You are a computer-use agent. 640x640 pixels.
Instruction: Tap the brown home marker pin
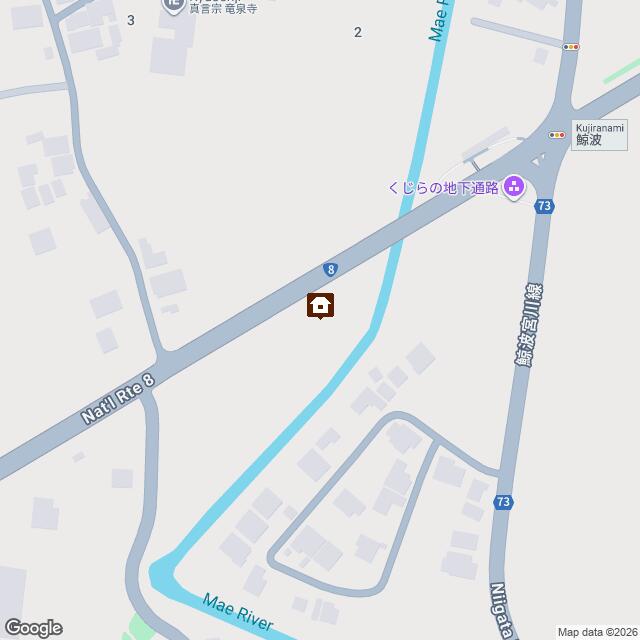click(x=320, y=304)
